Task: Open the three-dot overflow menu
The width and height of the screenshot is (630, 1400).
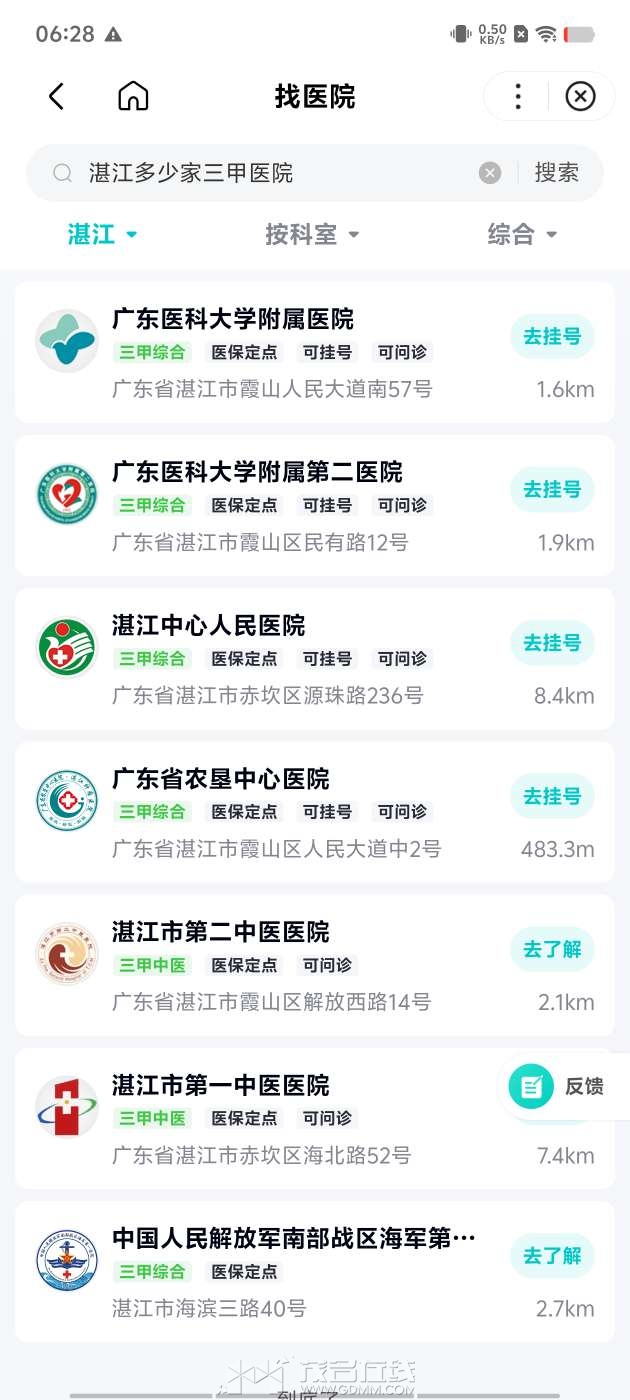Action: (x=517, y=96)
